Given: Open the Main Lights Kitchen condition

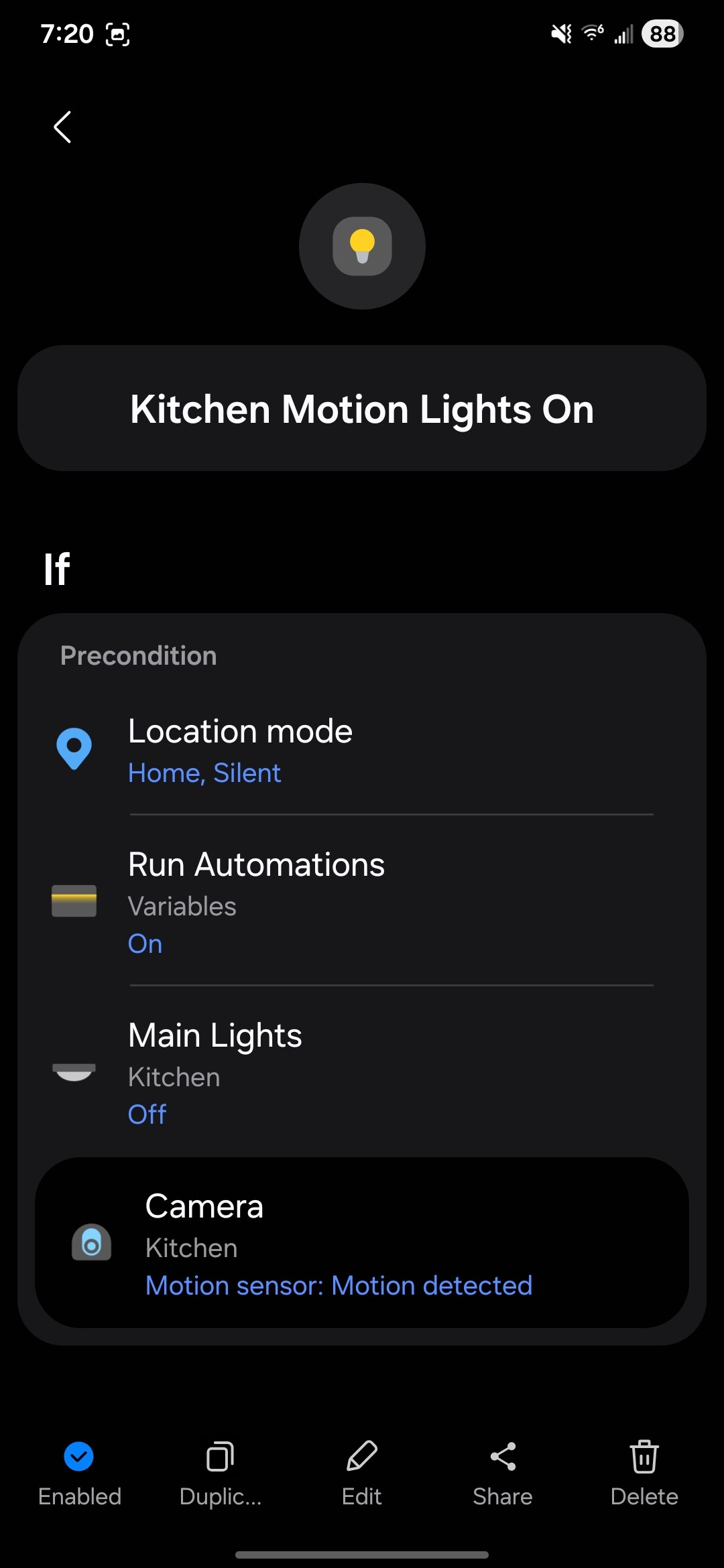Looking at the screenshot, I should pos(362,1072).
